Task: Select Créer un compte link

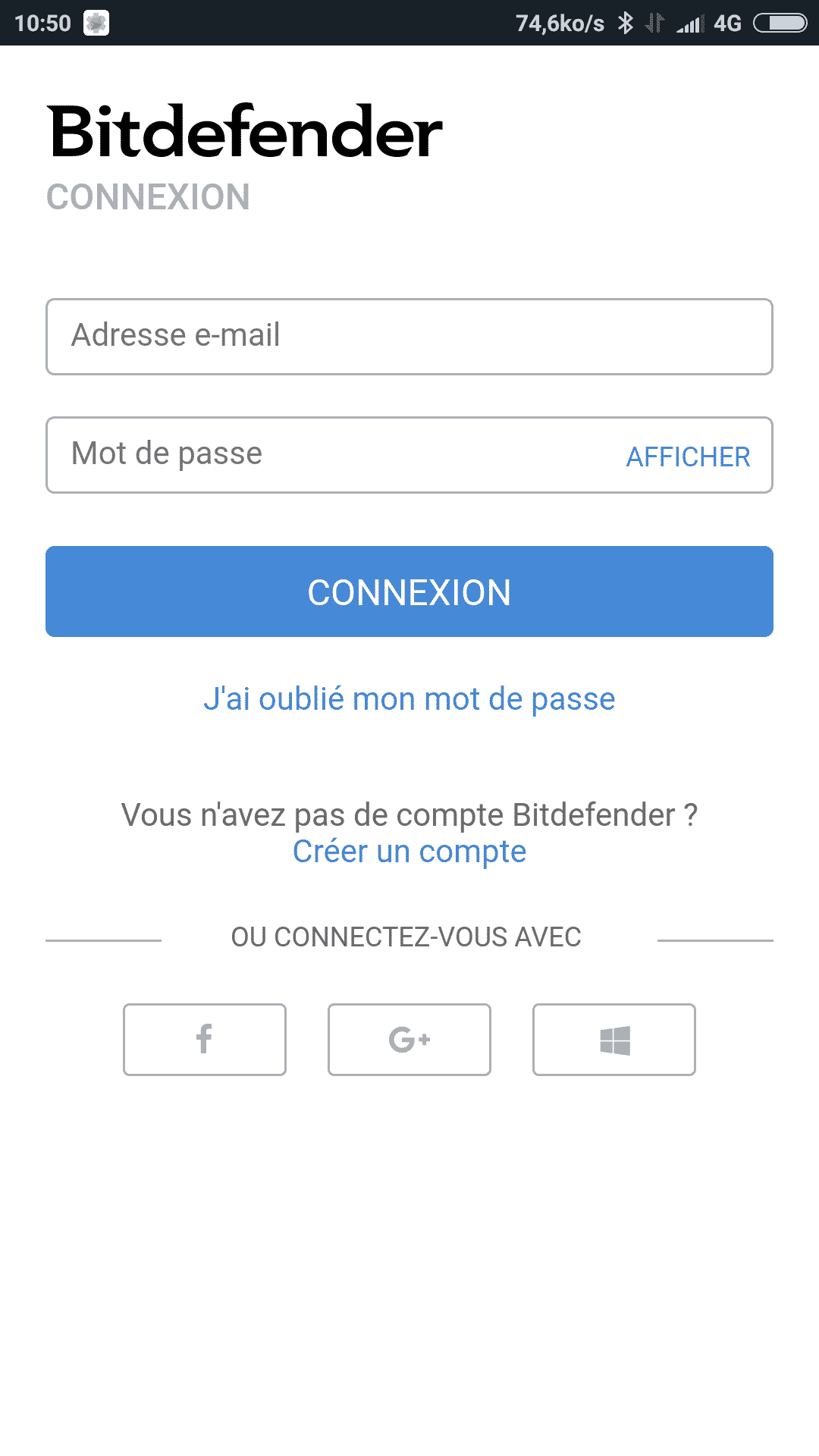Action: (x=409, y=852)
